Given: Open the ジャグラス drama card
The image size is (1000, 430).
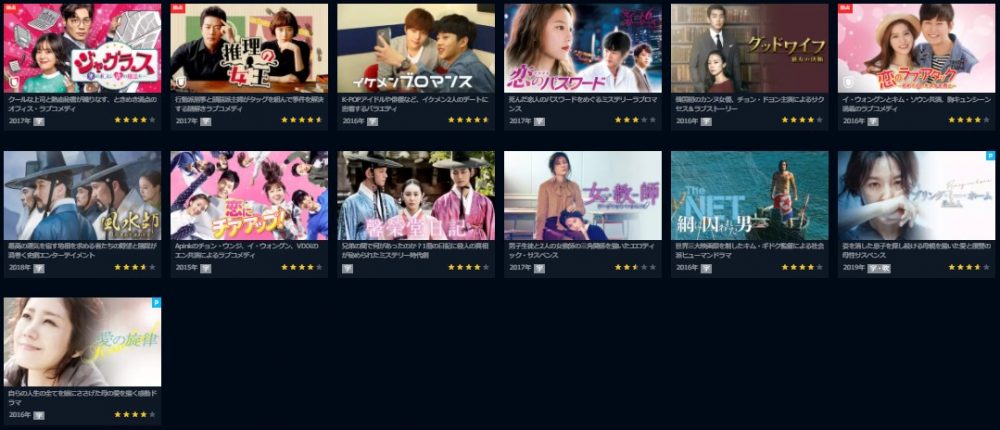Looking at the screenshot, I should 82,49.
